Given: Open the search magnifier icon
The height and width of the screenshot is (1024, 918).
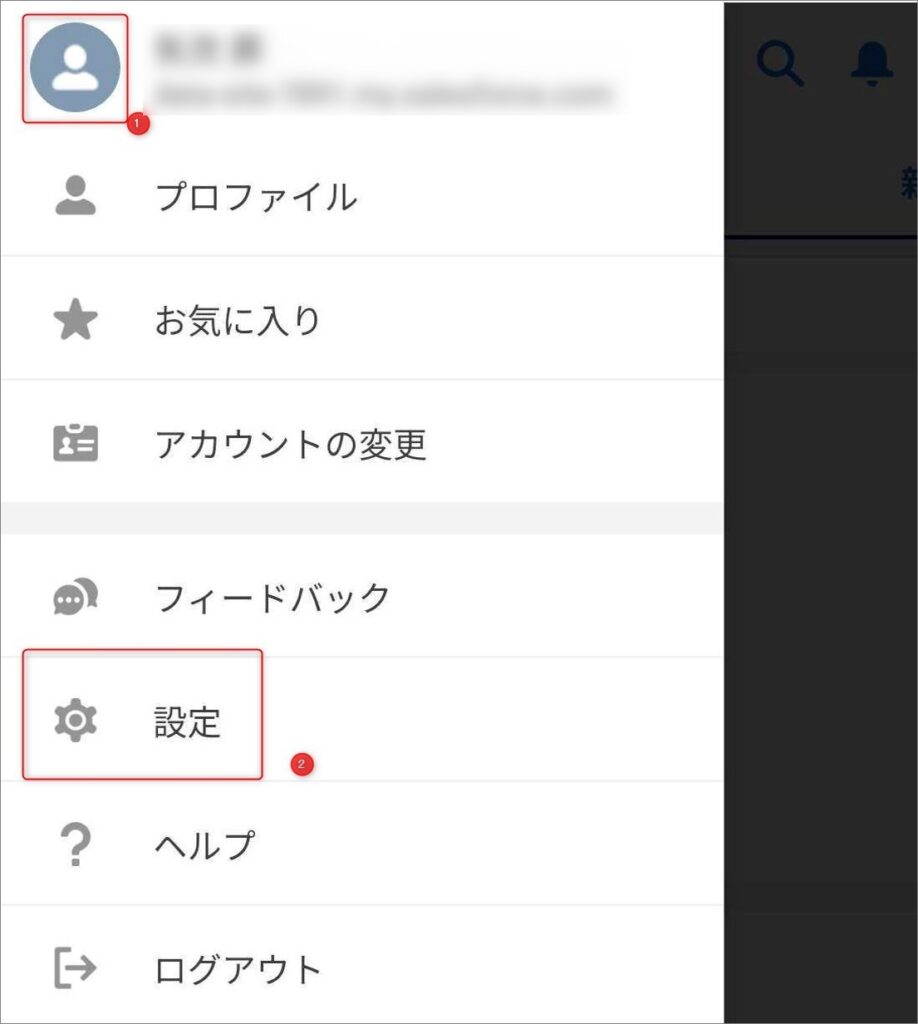Looking at the screenshot, I should (780, 64).
